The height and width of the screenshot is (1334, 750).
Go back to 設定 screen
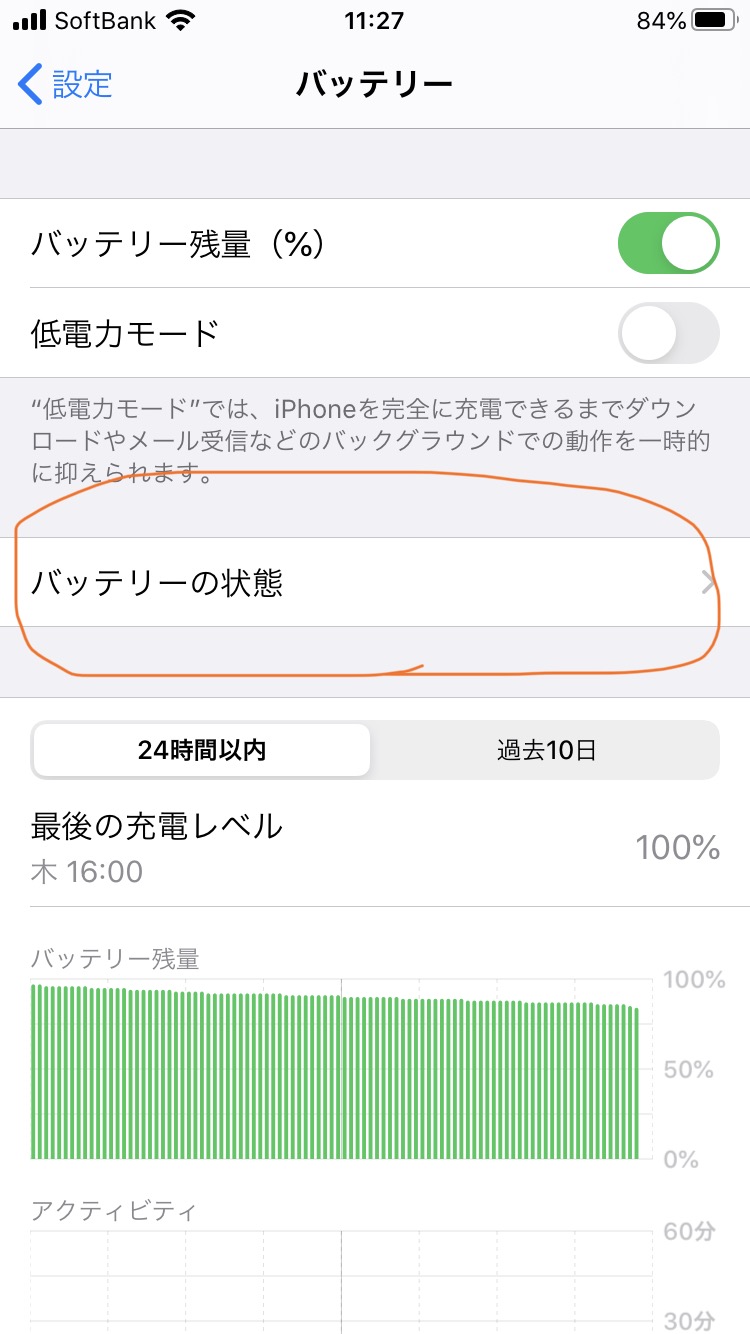(x=65, y=84)
